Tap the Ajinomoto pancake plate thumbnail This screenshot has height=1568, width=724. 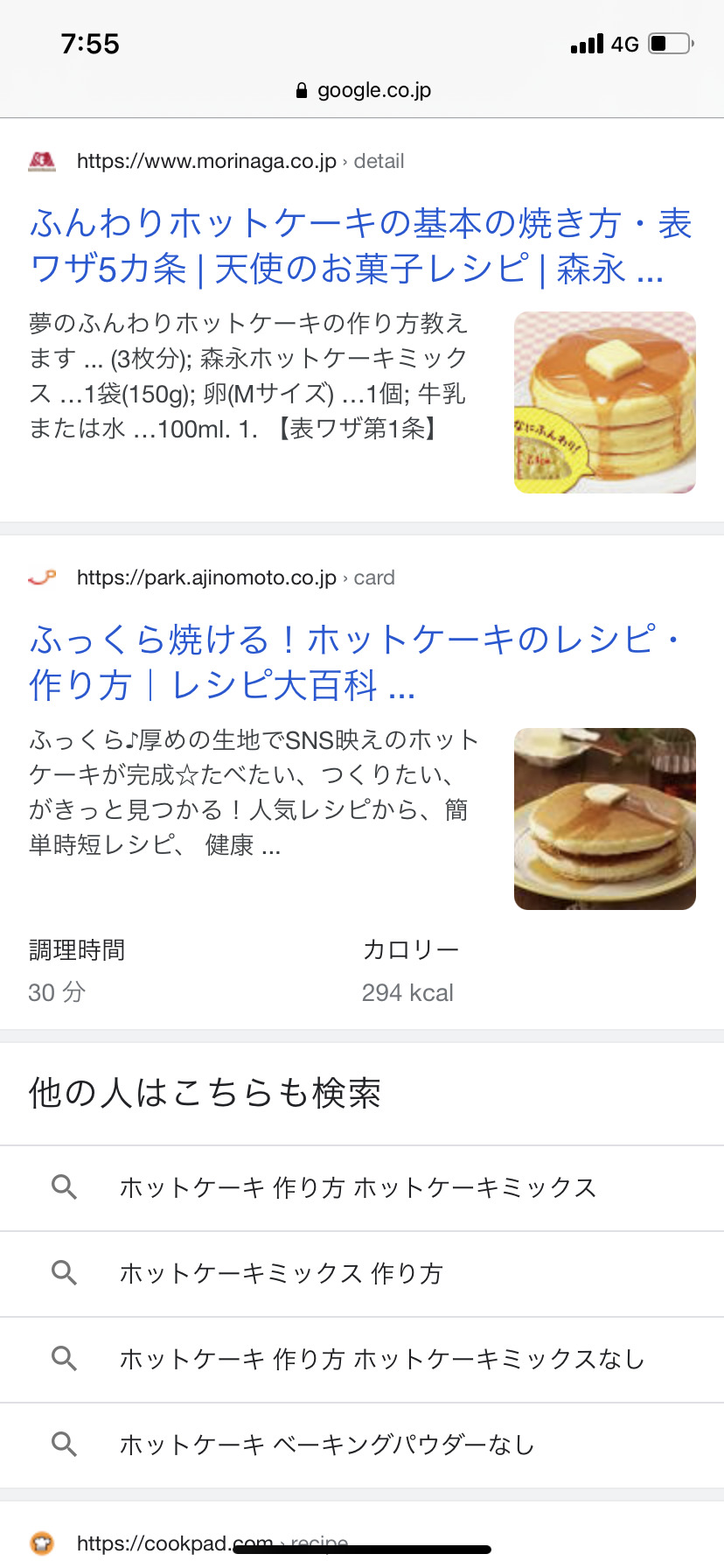point(605,819)
